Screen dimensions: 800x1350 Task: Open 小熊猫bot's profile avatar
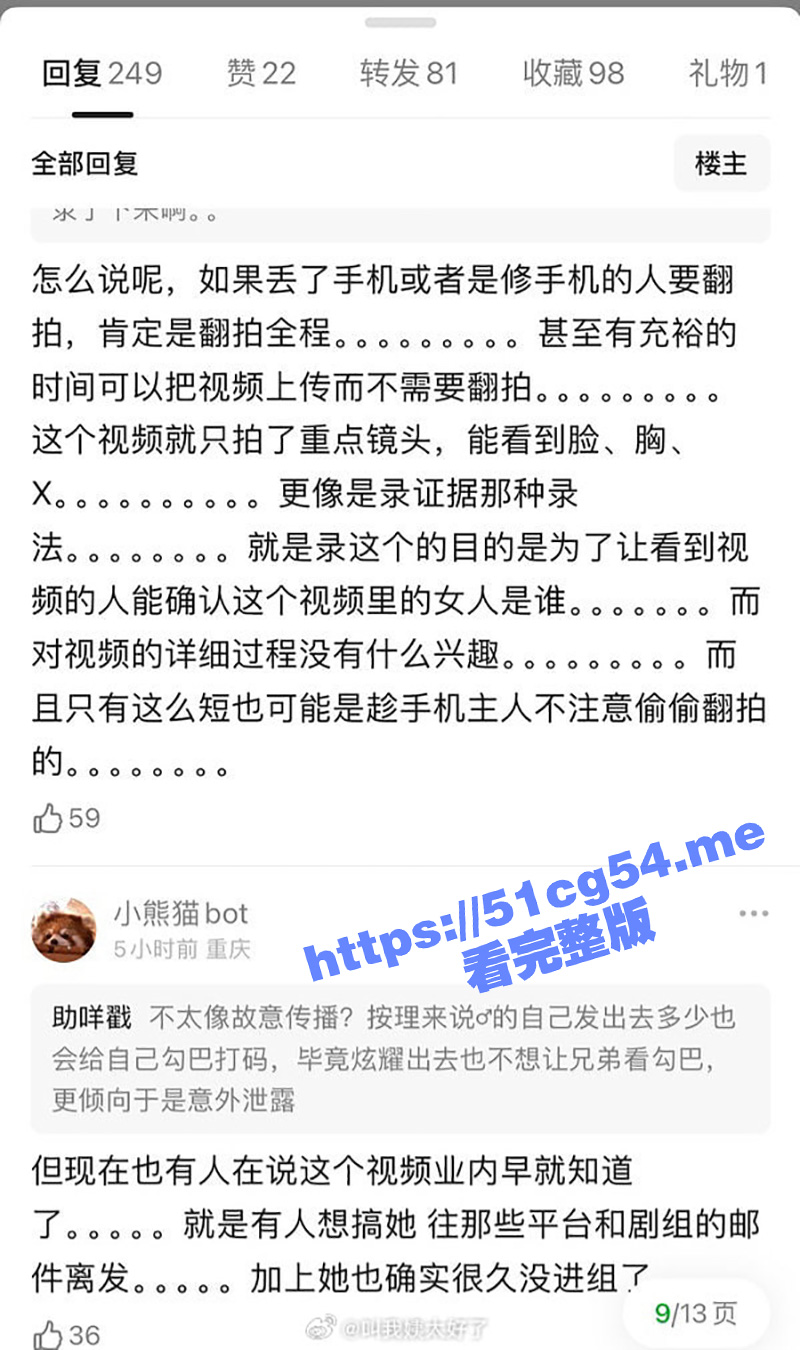[x=65, y=929]
